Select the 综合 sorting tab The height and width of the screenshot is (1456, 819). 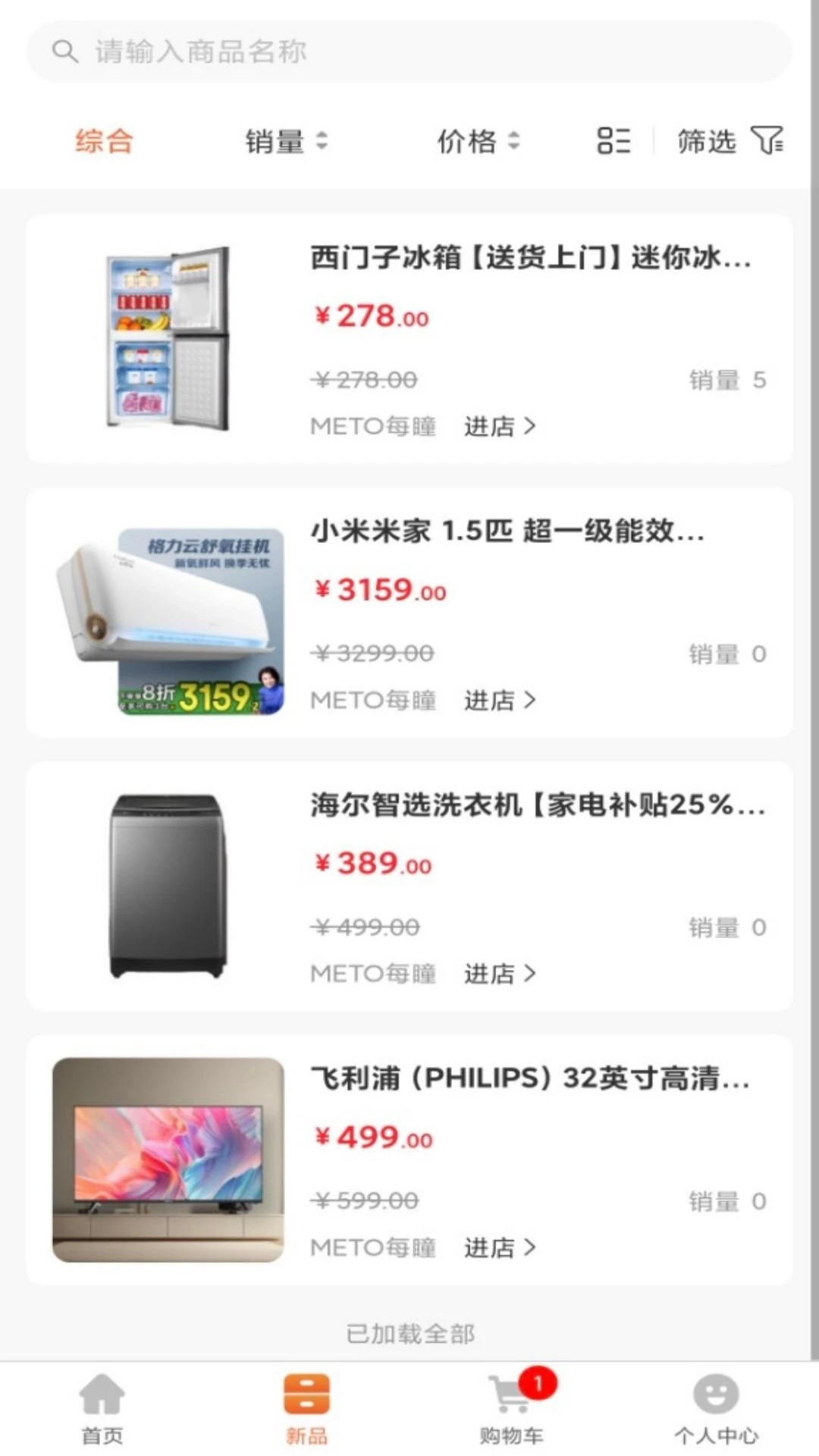pos(102,141)
